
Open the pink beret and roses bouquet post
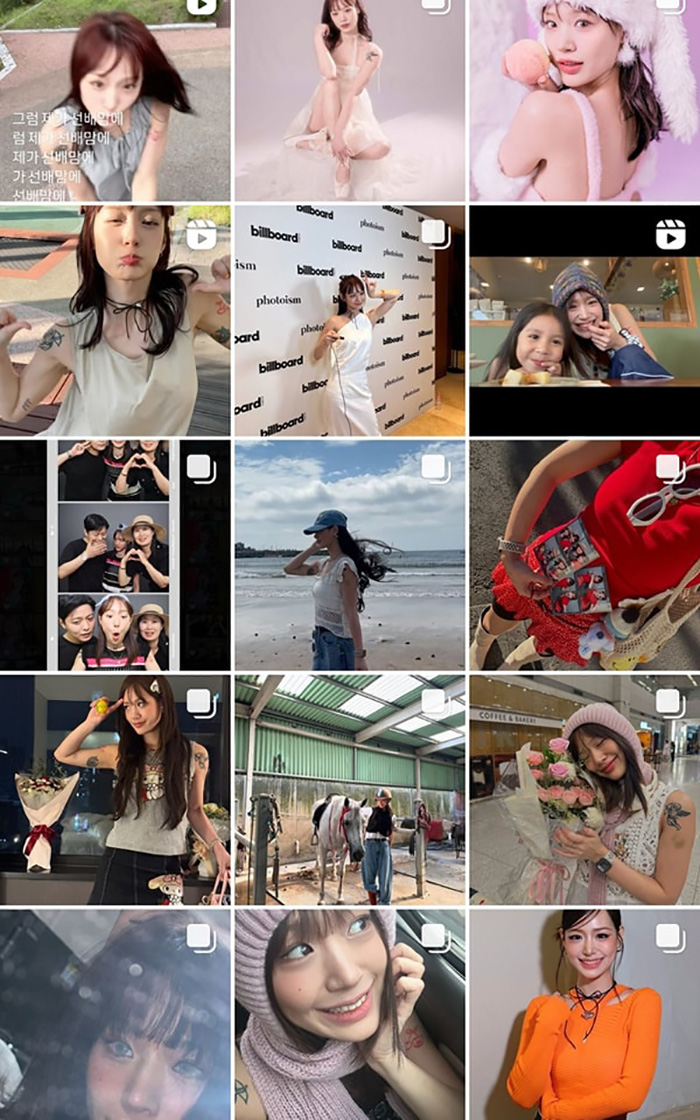tap(584, 790)
